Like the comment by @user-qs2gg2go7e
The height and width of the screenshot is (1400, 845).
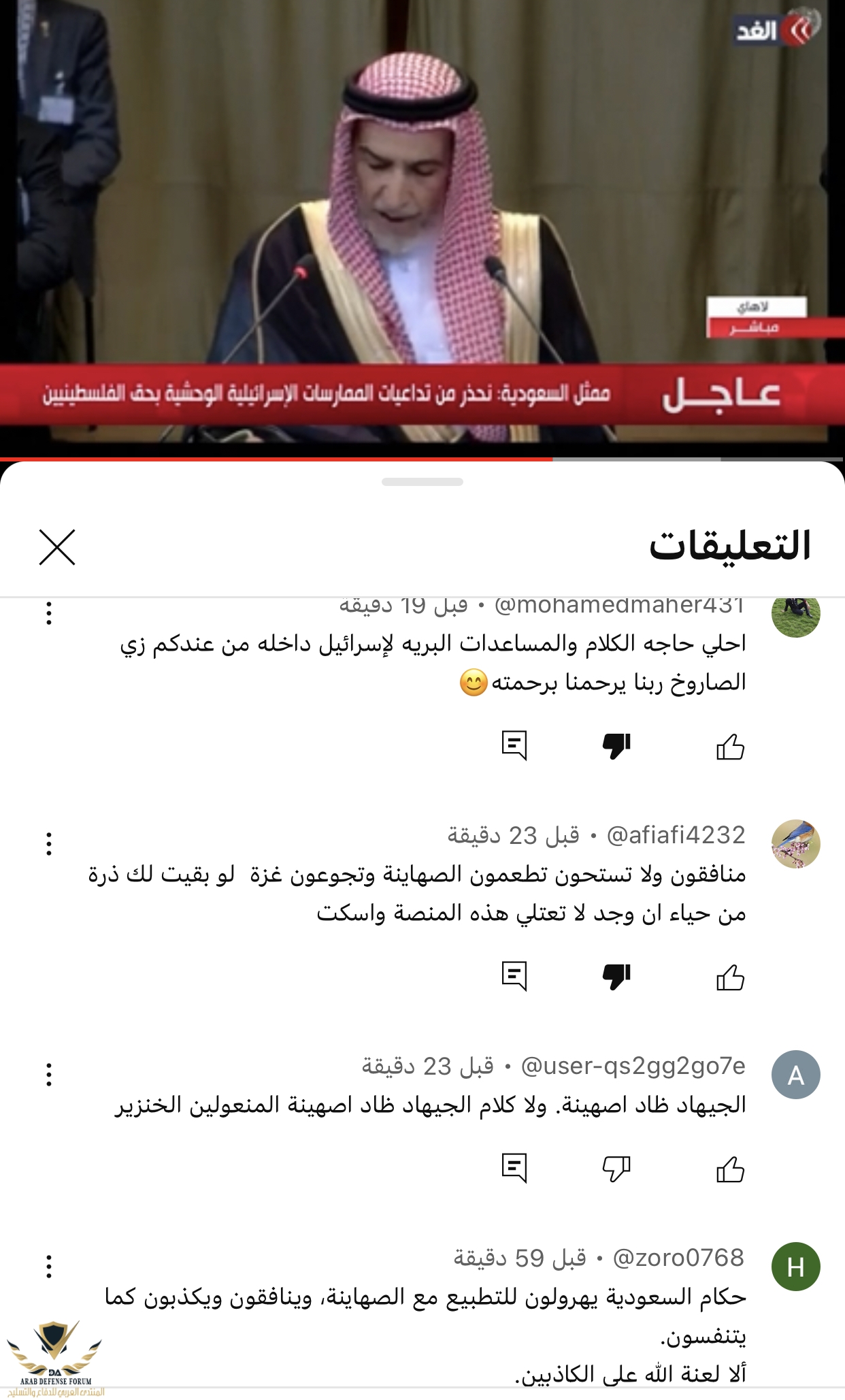pyautogui.click(x=730, y=1169)
